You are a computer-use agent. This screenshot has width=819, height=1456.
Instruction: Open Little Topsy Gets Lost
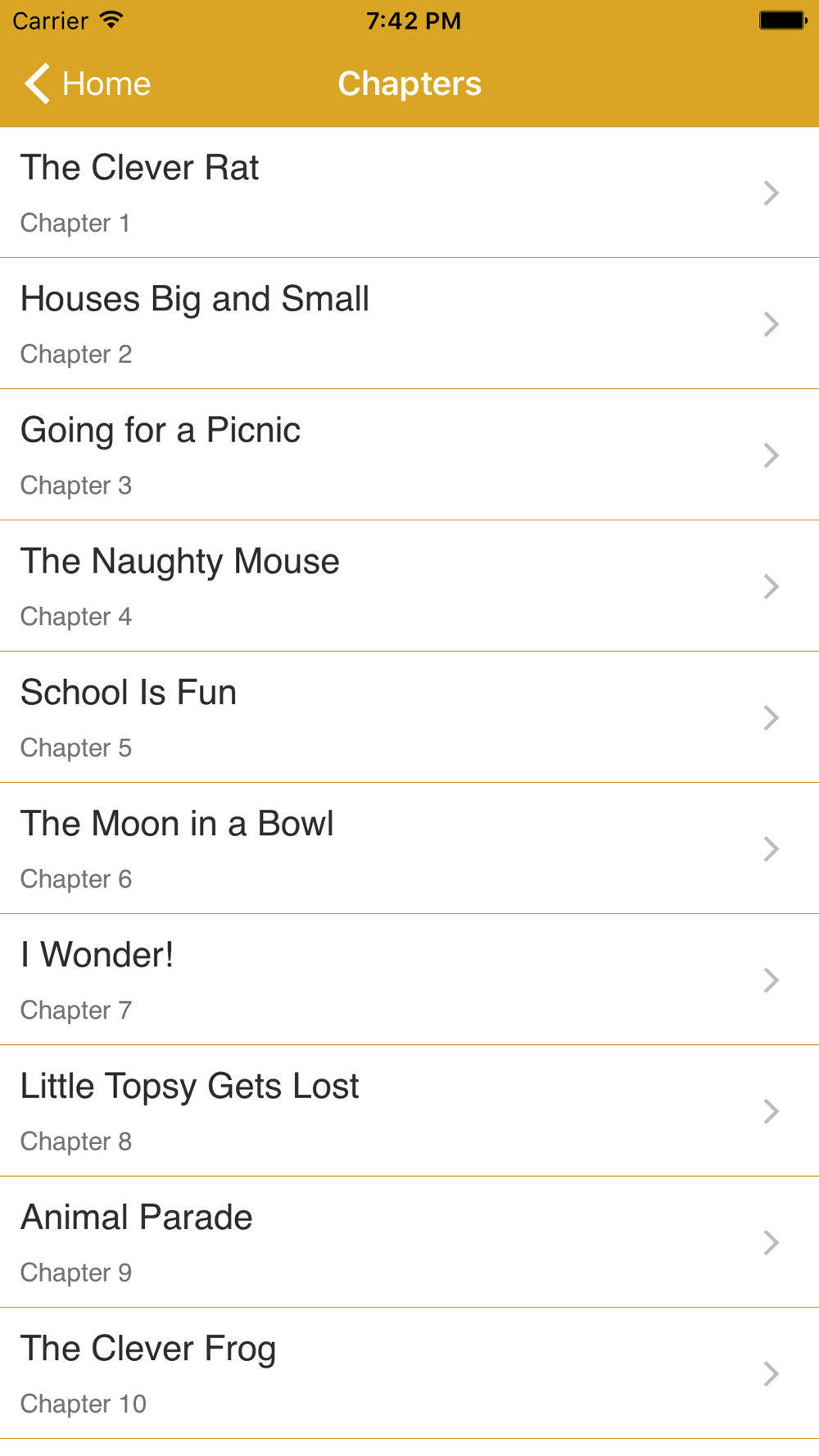click(x=409, y=1110)
